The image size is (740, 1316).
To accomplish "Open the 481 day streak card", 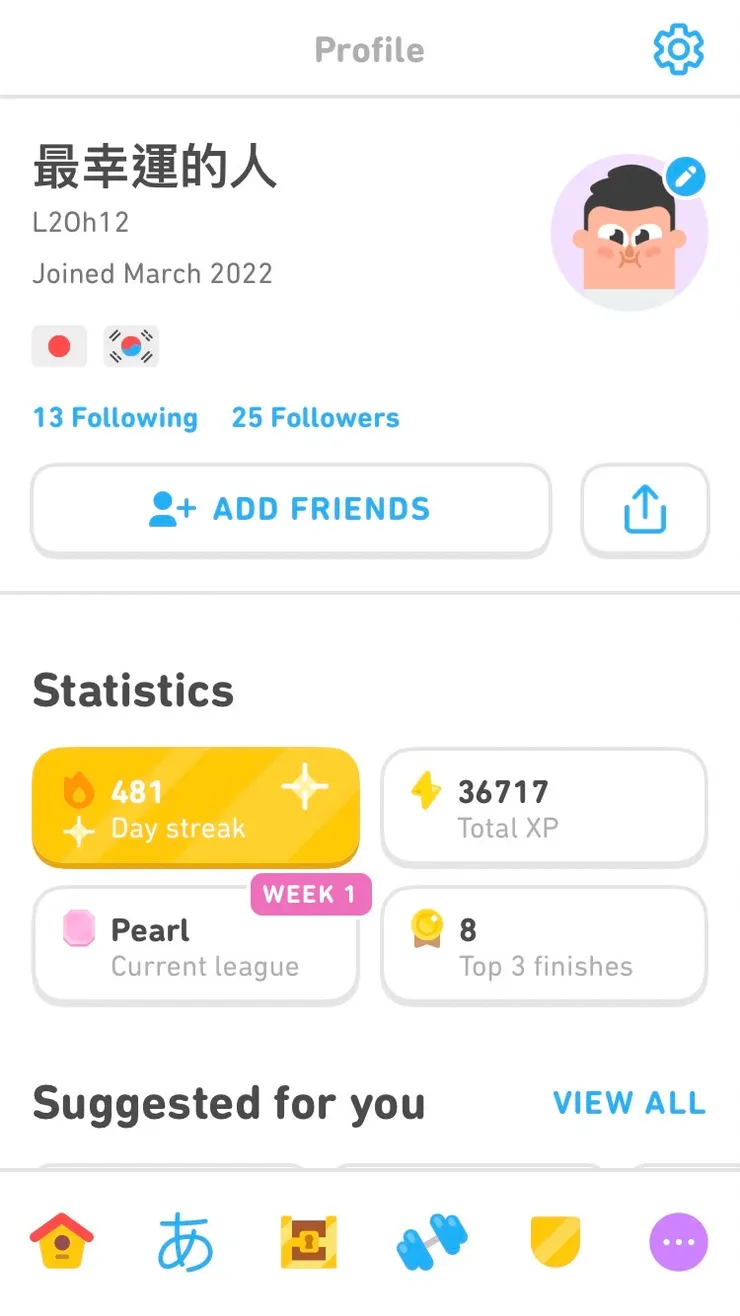I will (x=196, y=808).
